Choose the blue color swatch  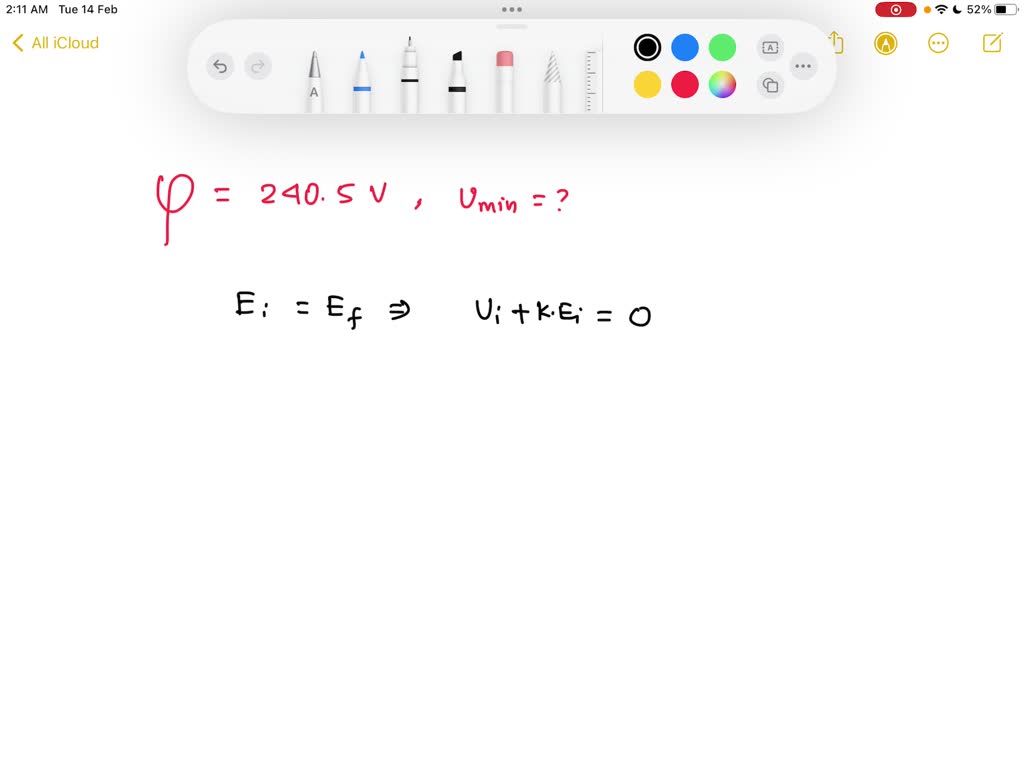[685, 47]
